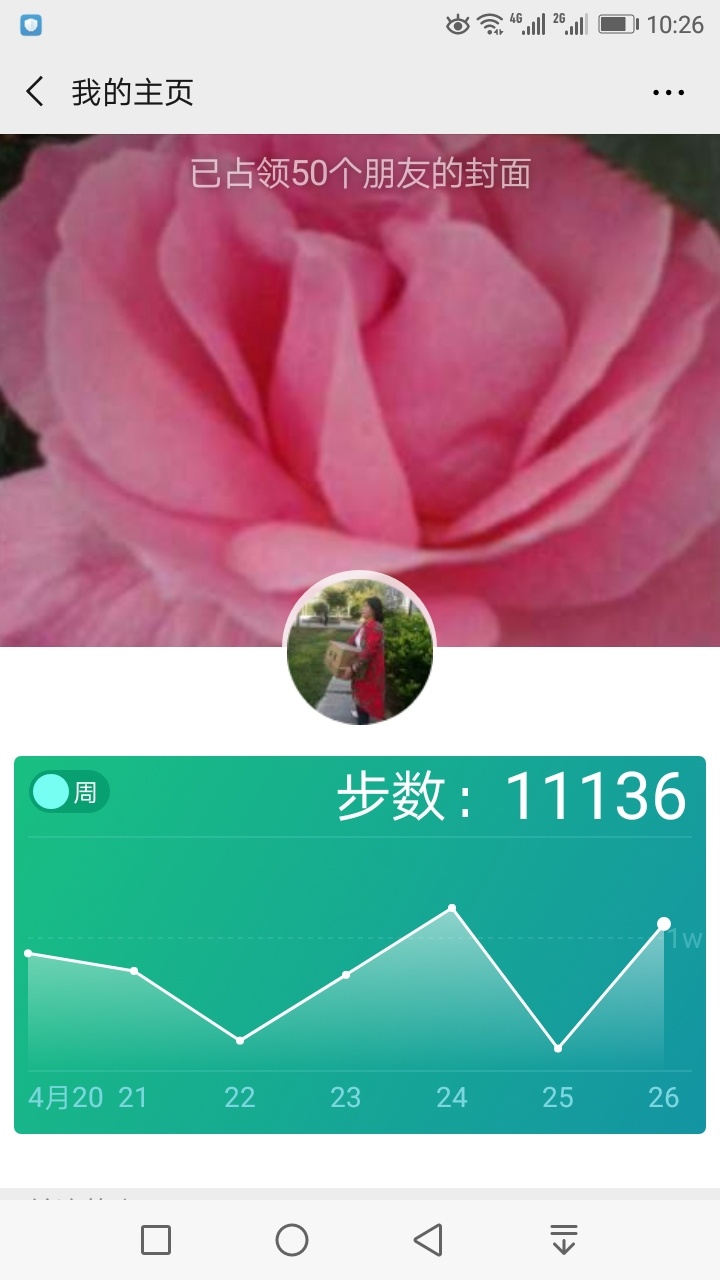Go back from 我的主页
The height and width of the screenshot is (1280, 720).
35,92
